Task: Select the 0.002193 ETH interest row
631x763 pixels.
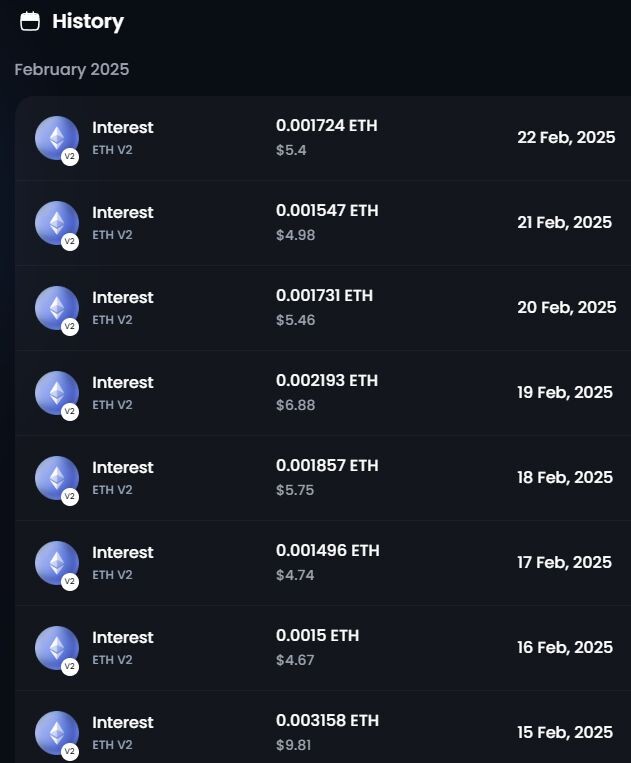Action: click(322, 393)
